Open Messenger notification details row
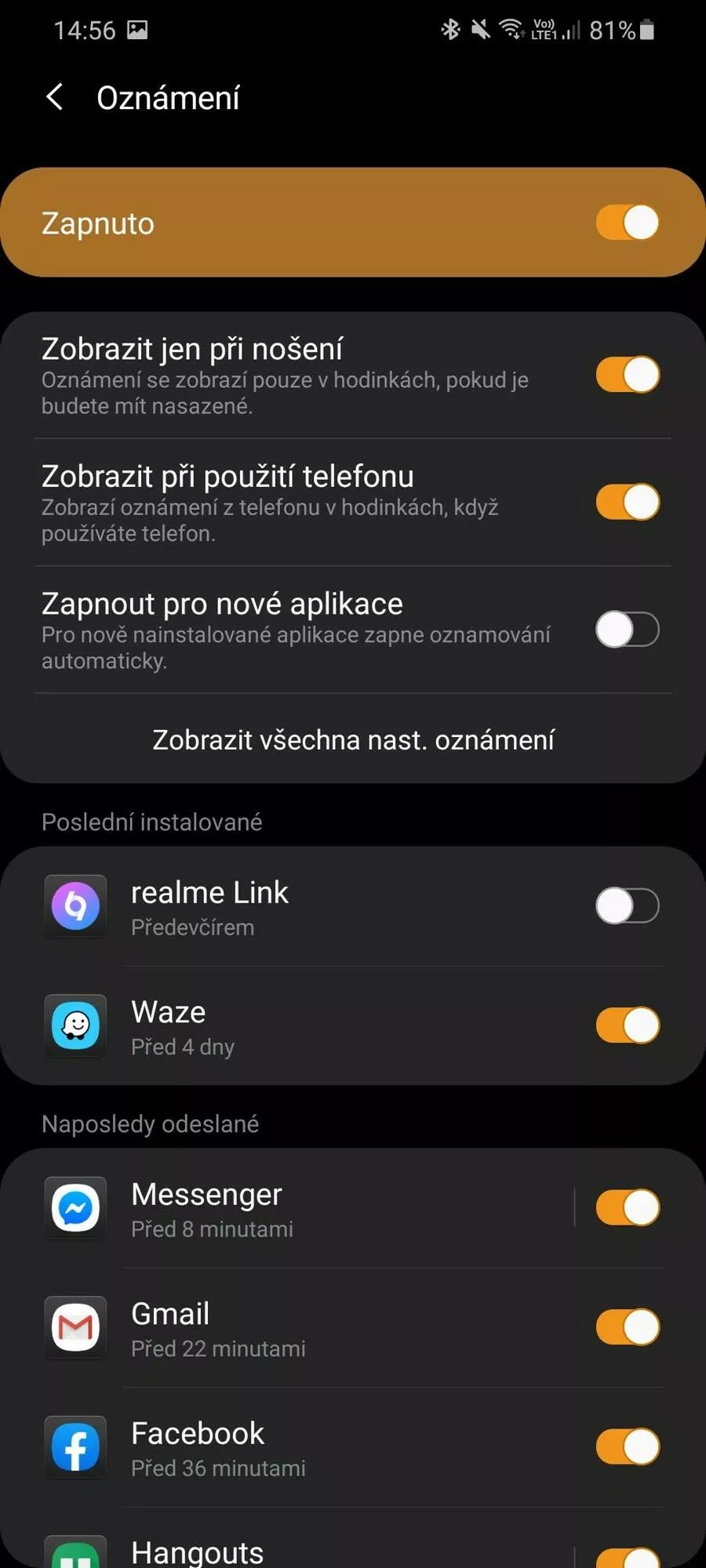Viewport: 706px width, 1568px height. pyautogui.click(x=306, y=1208)
